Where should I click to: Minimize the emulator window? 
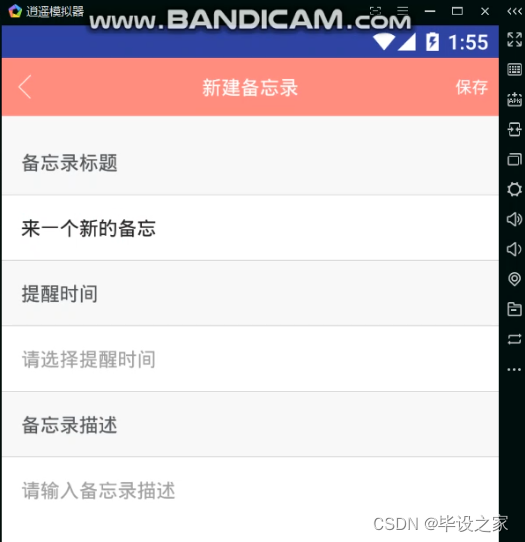[430, 11]
